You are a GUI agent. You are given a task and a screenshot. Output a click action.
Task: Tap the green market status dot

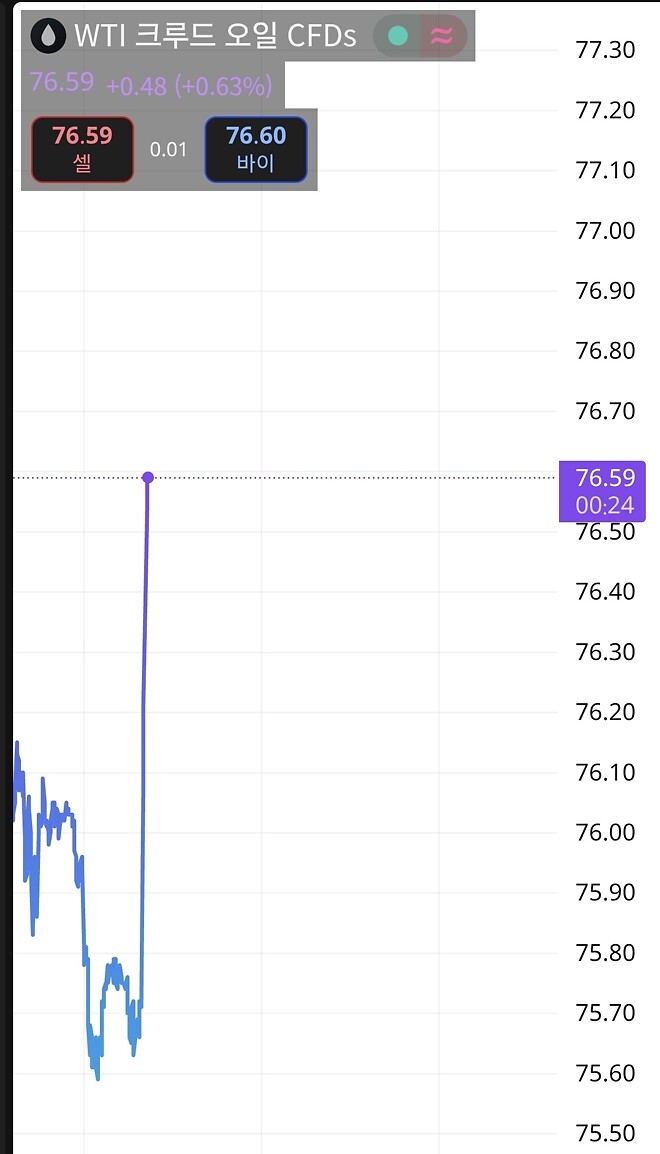[x=398, y=37]
